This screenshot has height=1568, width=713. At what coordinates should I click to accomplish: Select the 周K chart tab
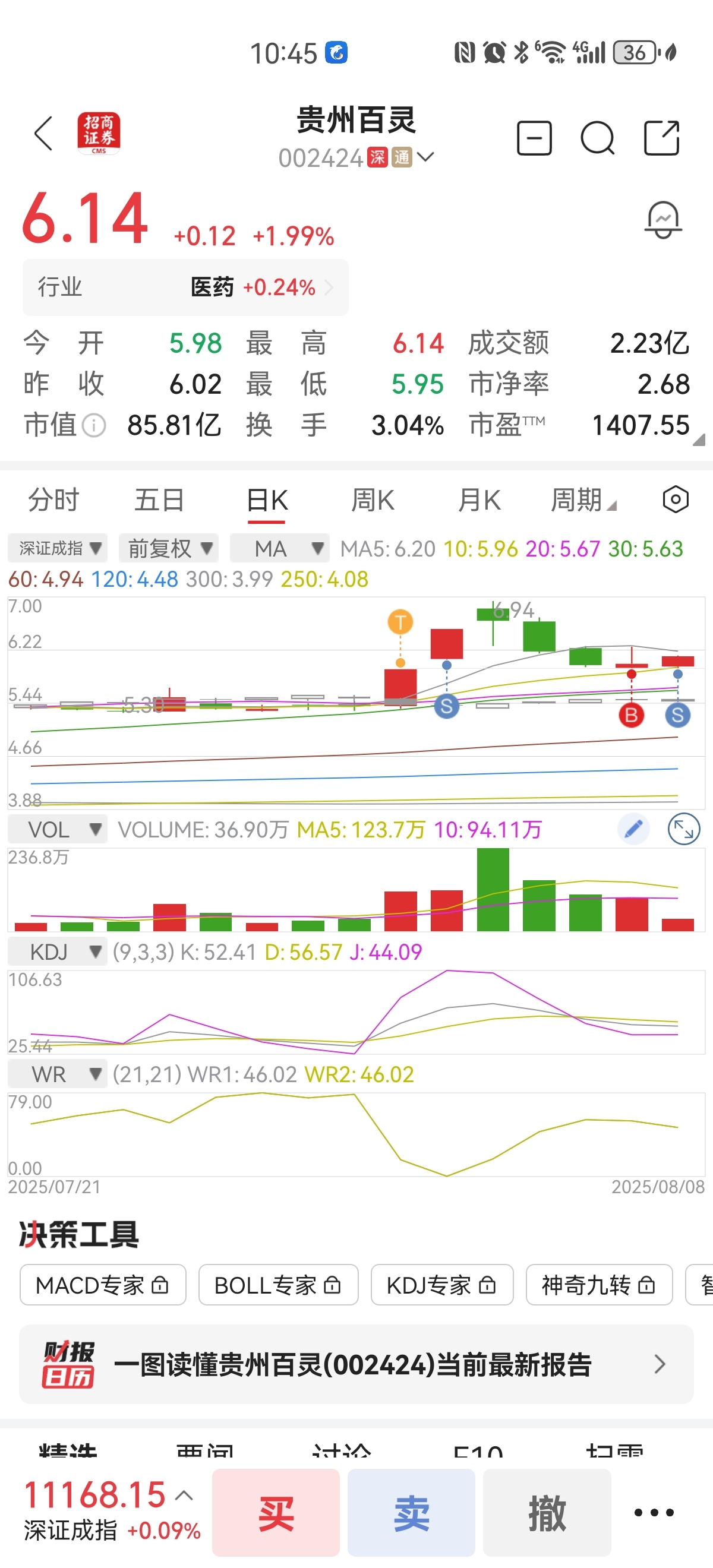(x=373, y=500)
